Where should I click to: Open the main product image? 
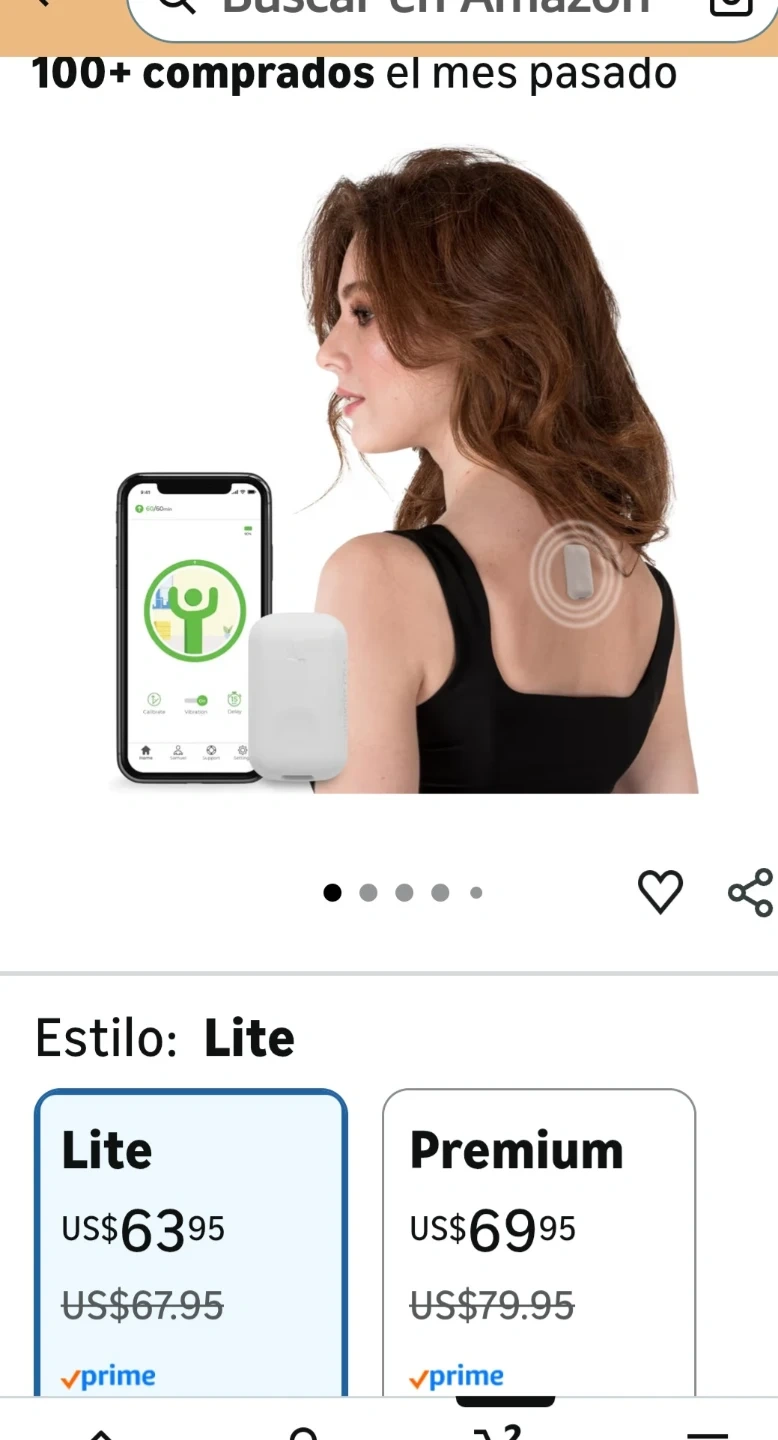pyautogui.click(x=403, y=470)
